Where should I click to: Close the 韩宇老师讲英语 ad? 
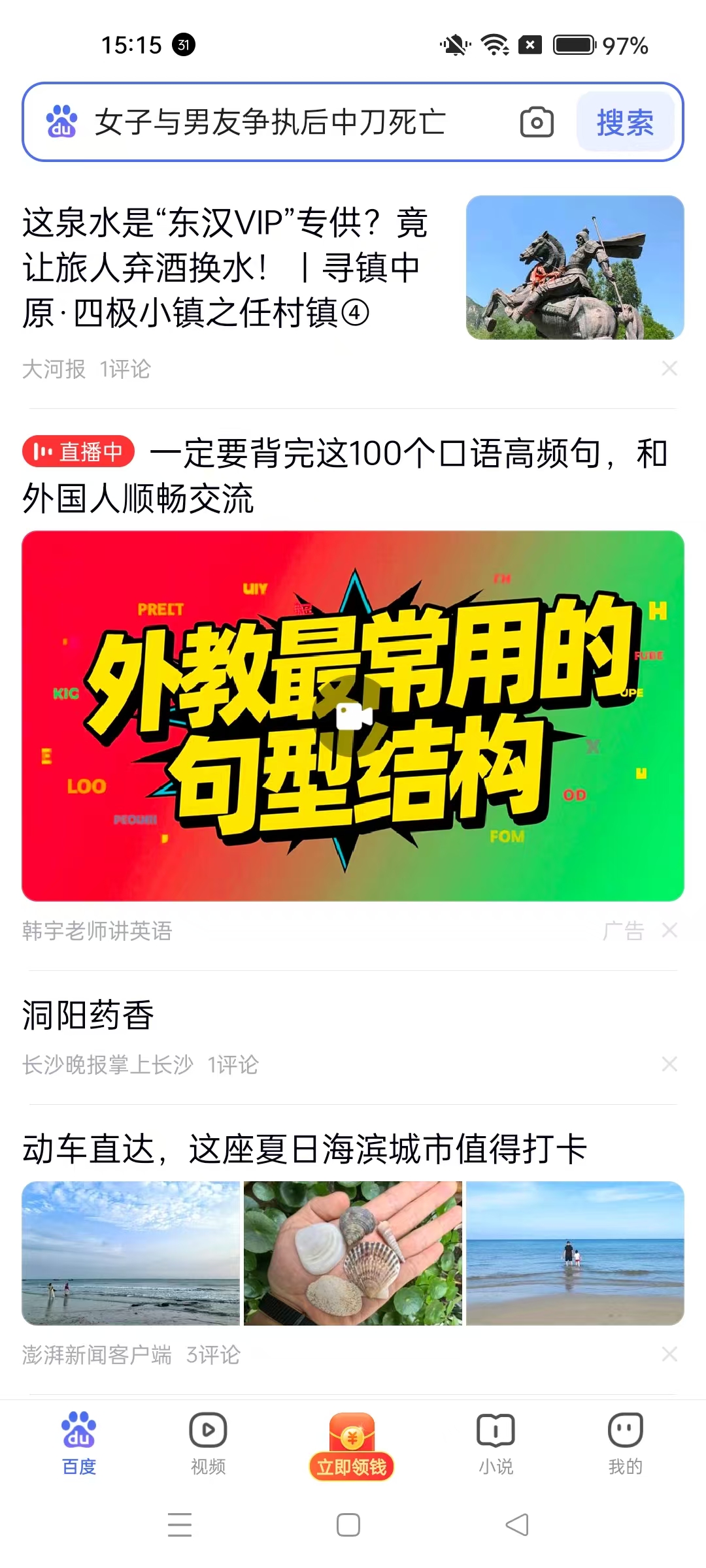click(x=669, y=930)
